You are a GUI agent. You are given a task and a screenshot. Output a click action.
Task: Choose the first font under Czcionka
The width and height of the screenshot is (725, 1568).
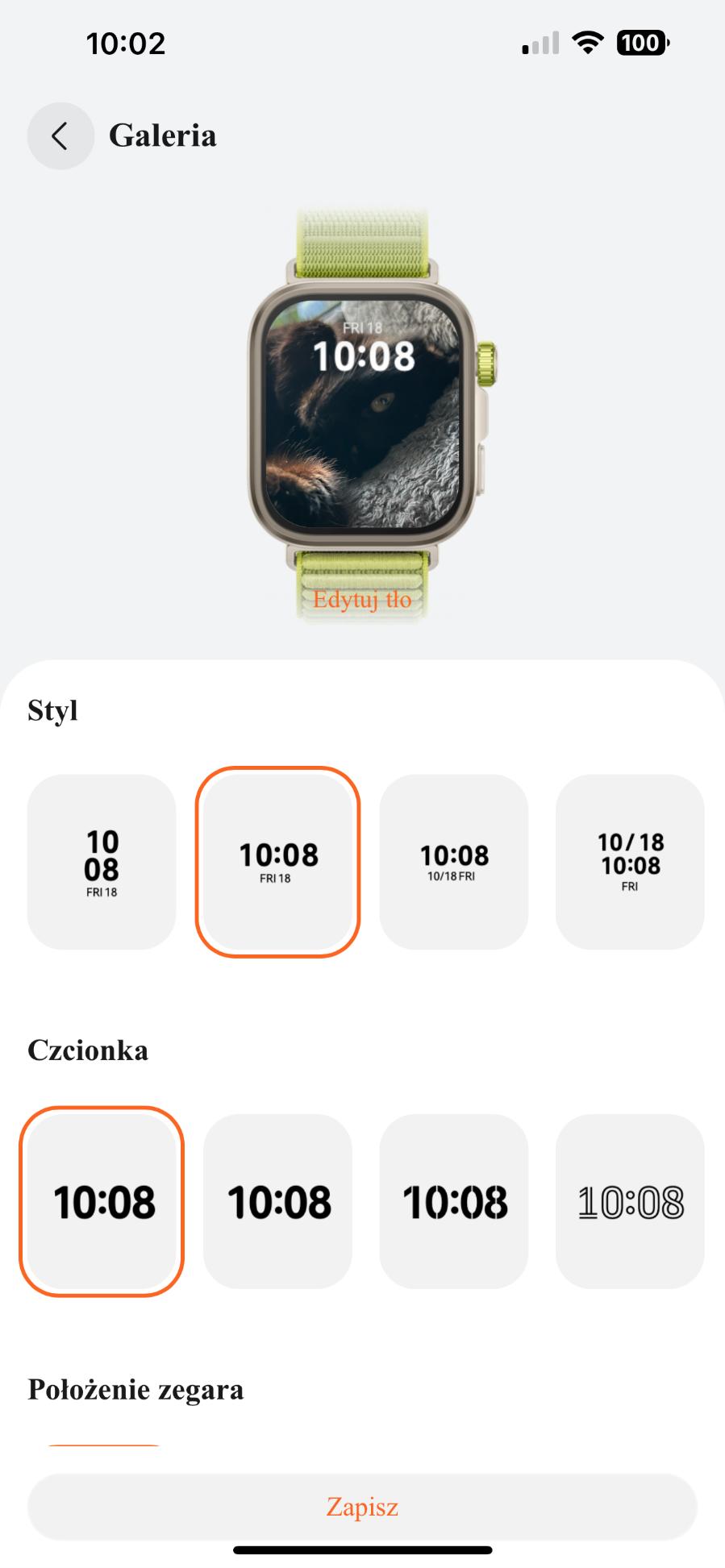tap(102, 1201)
